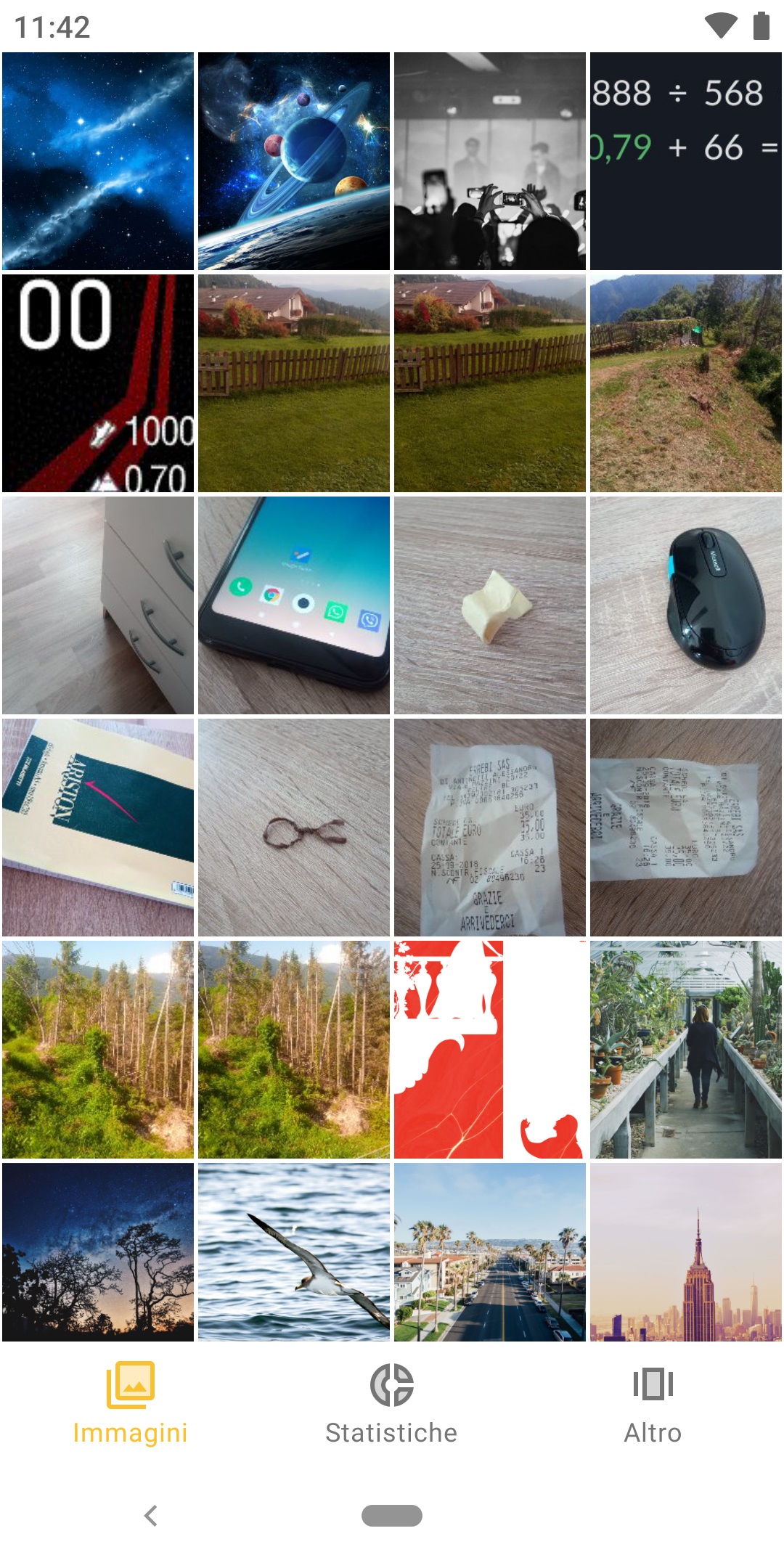The image size is (784, 1568).
Task: Switch to the Statistiche tab
Action: point(391,1403)
